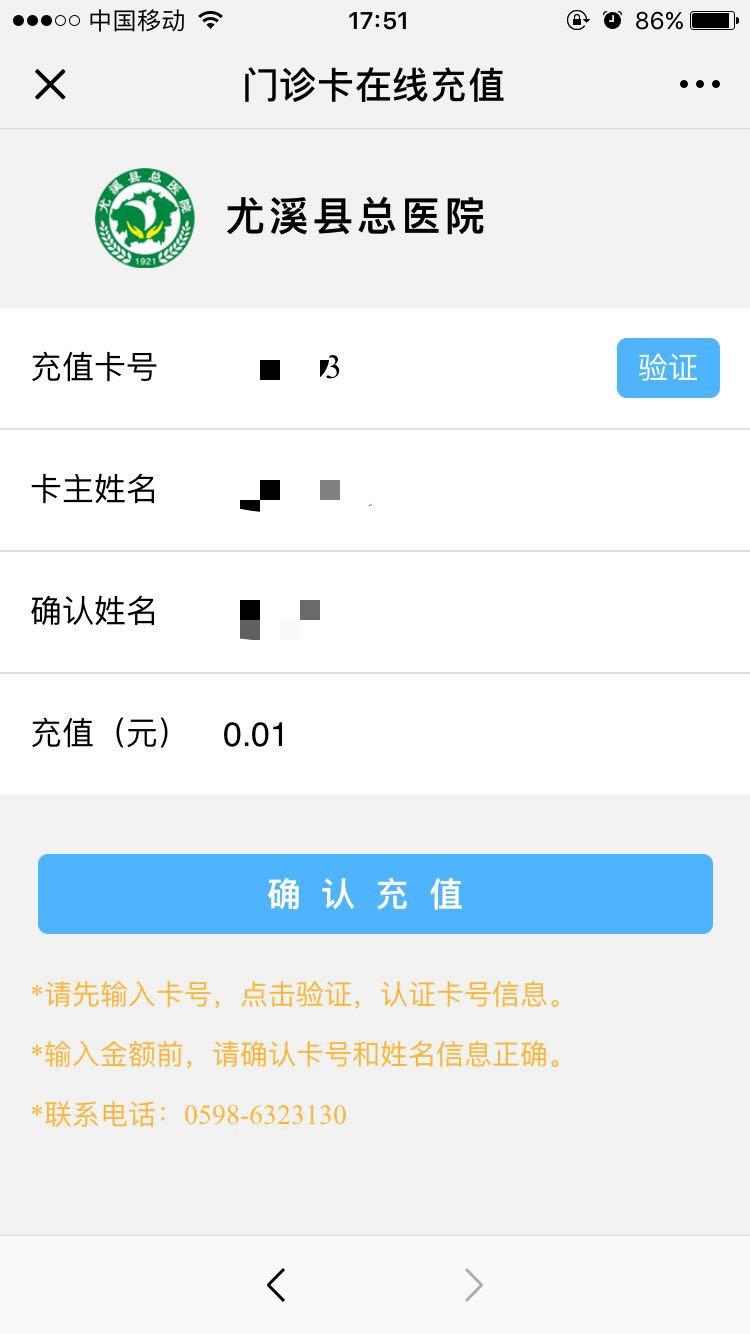Close the 门诊卡在线充值 page
Viewport: 750px width, 1334px height.
(50, 85)
